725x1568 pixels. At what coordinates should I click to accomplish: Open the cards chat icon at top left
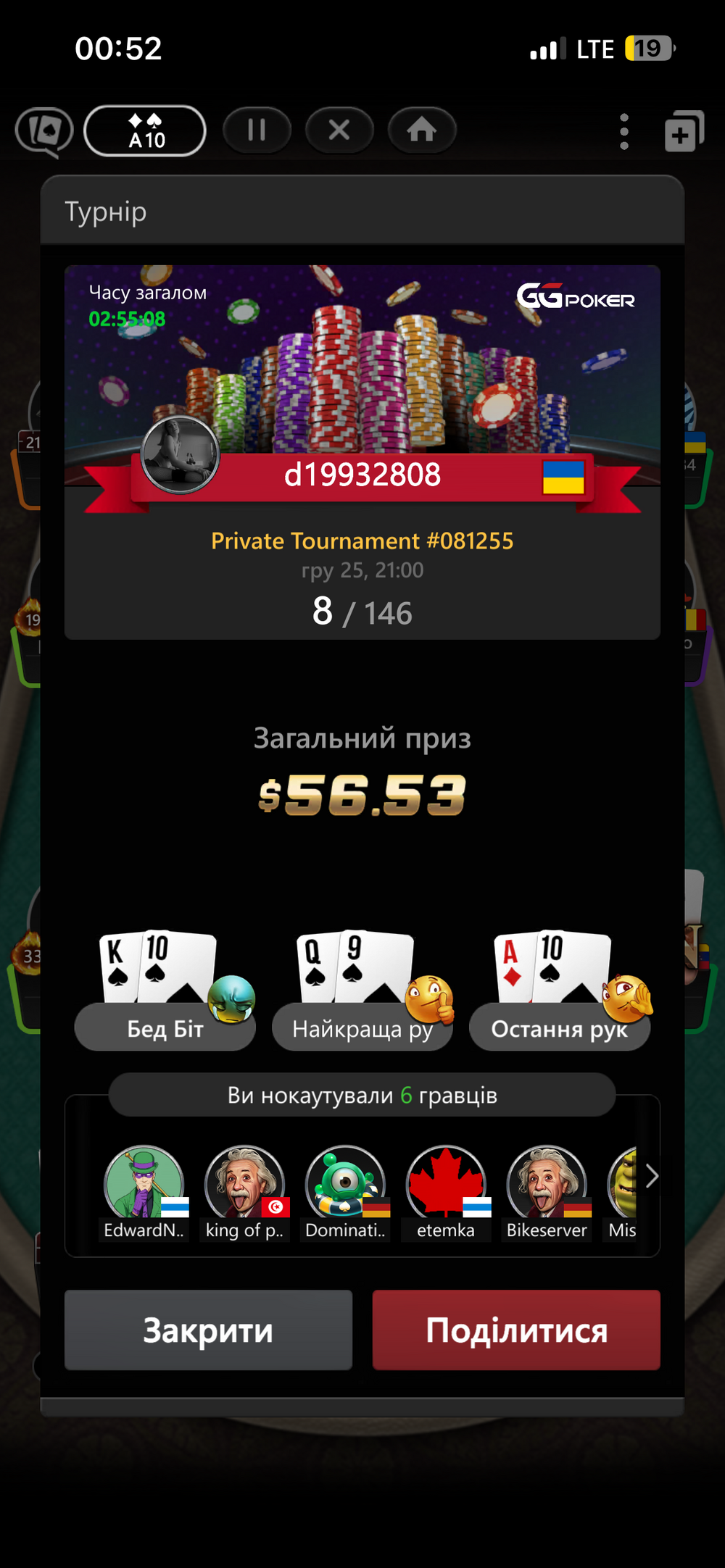tap(44, 132)
